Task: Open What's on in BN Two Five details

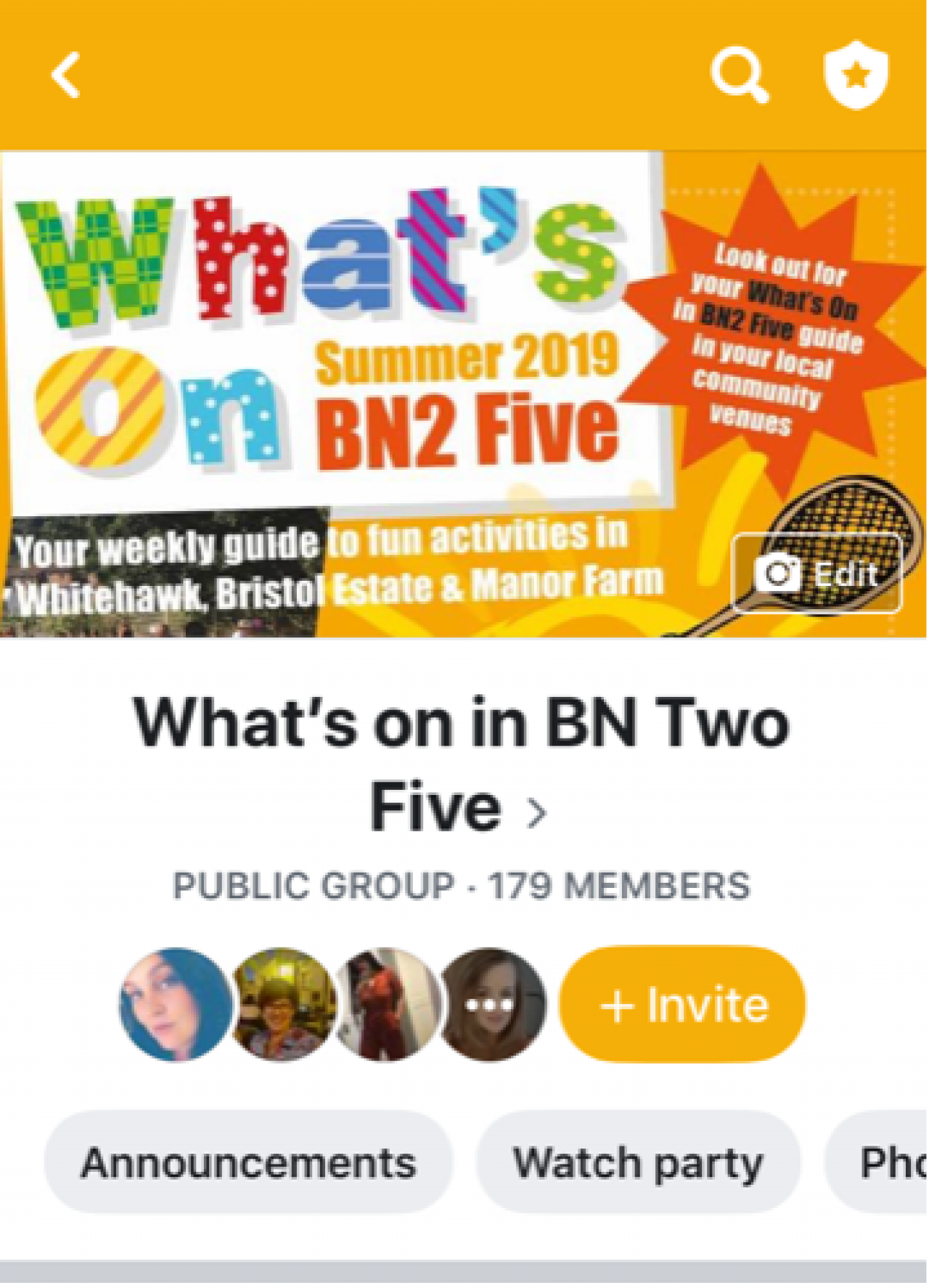Action: [x=462, y=764]
